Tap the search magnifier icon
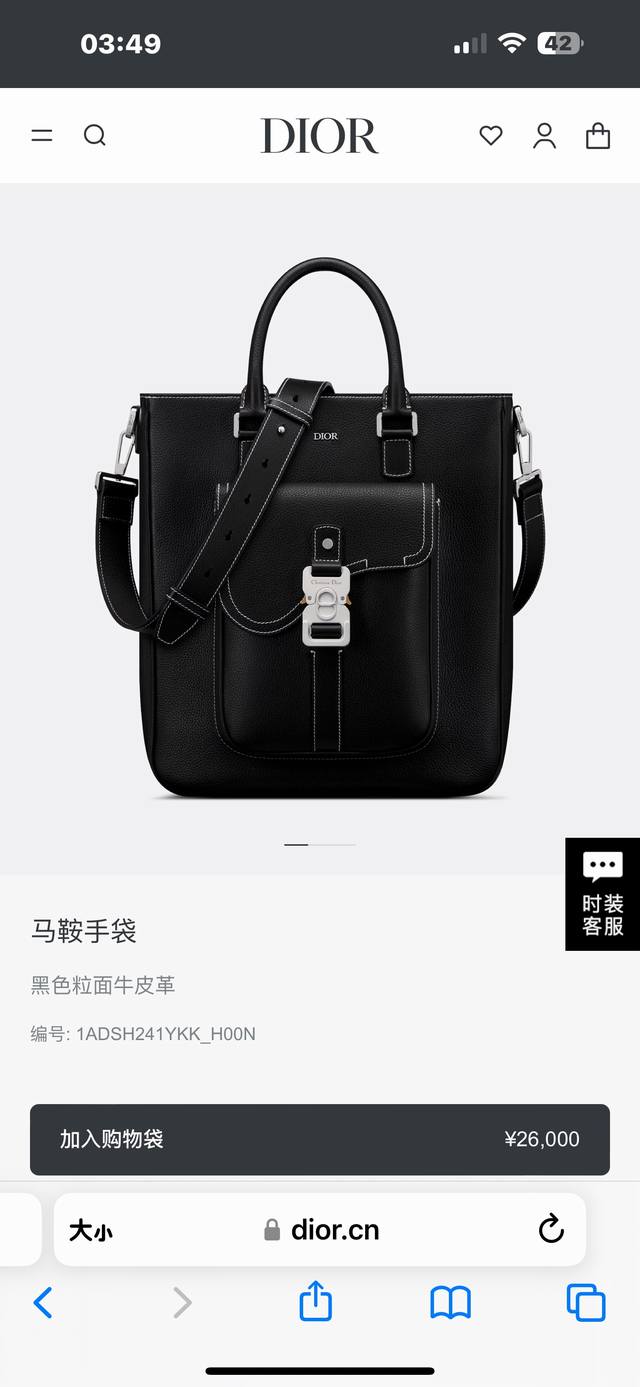The image size is (640, 1387). point(95,135)
